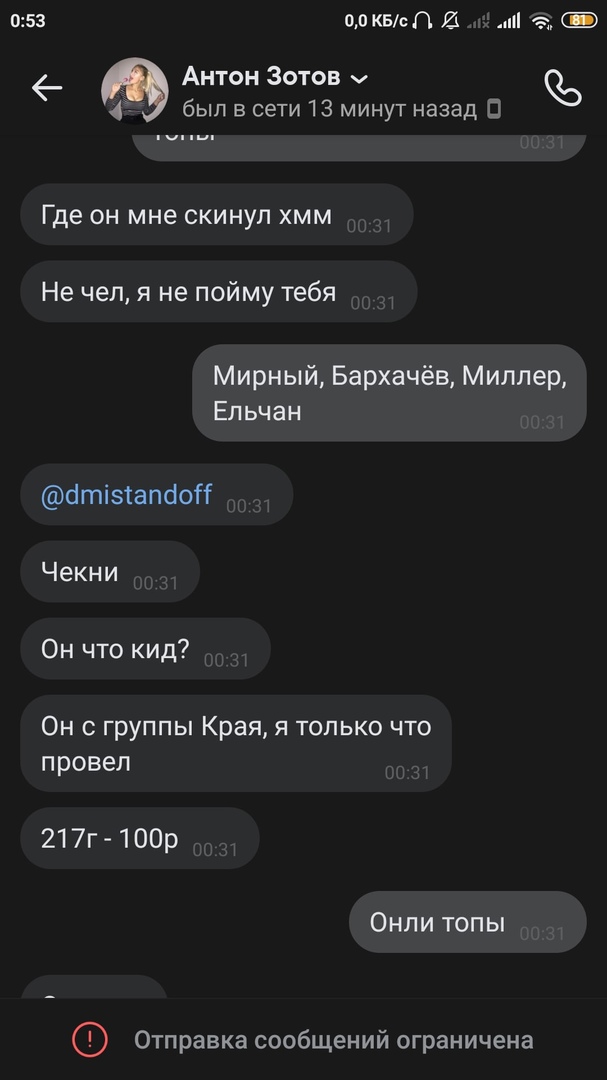This screenshot has height=1080, width=607.
Task: Go back to the chat list
Action: click(46, 89)
